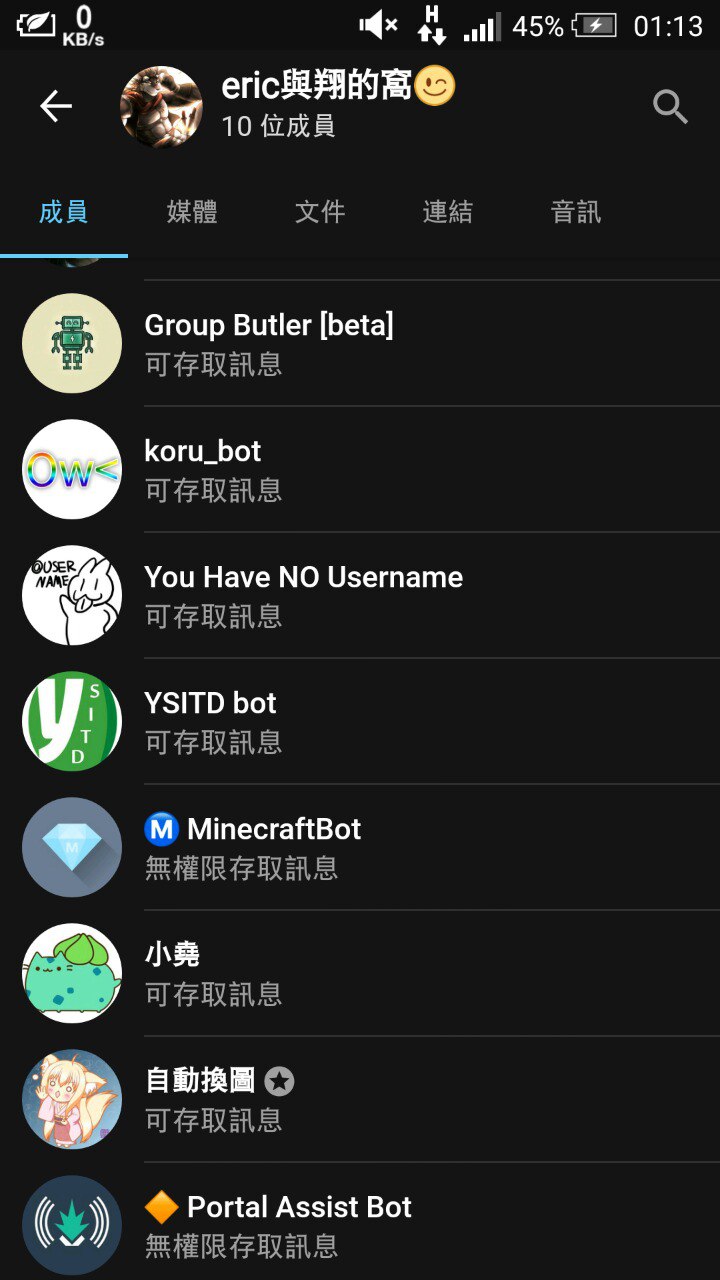Open YSITD bot member row

click(360, 721)
